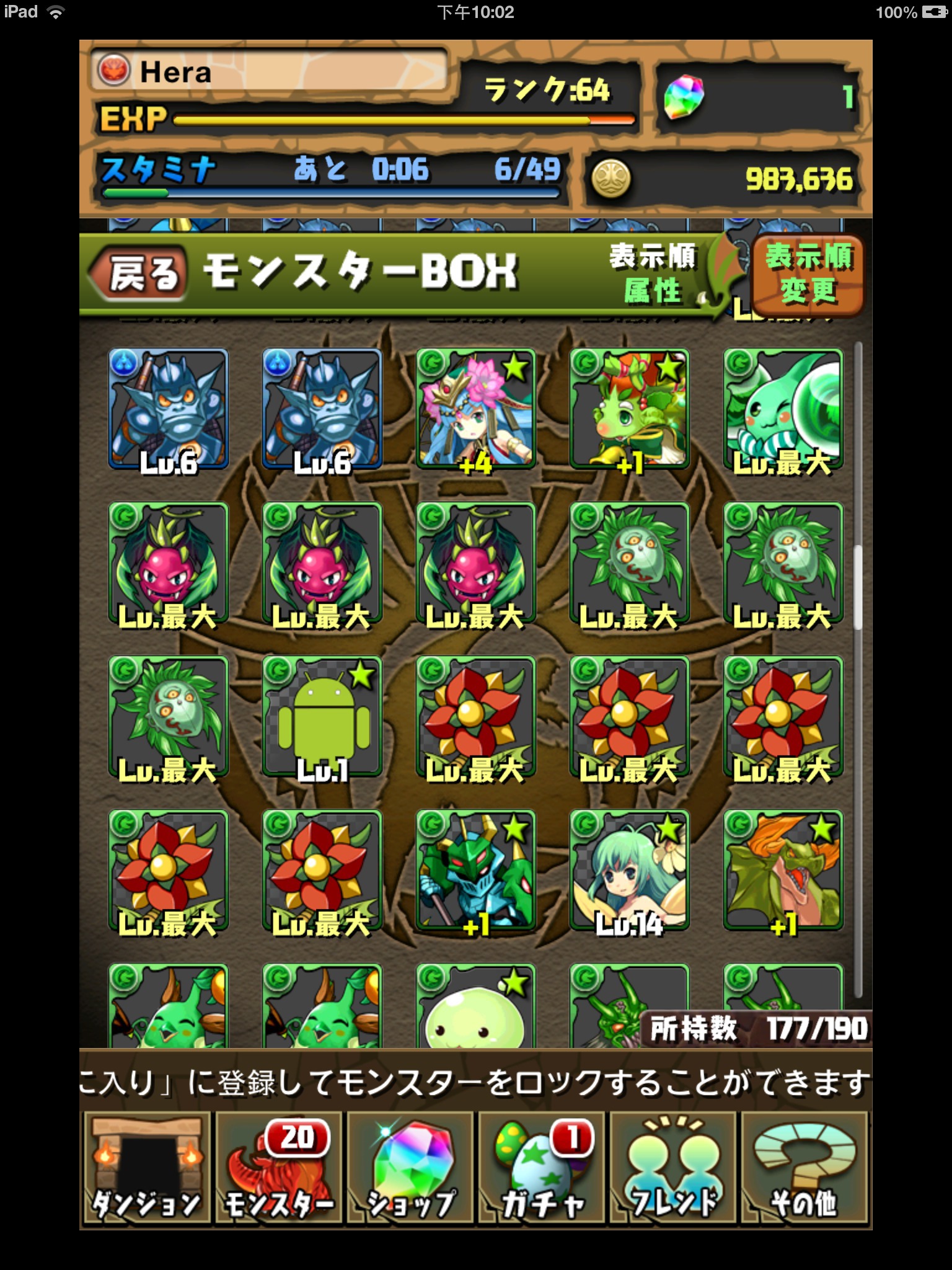This screenshot has width=952, height=1270.
Task: Select the green Android robot monster
Action: point(322,716)
